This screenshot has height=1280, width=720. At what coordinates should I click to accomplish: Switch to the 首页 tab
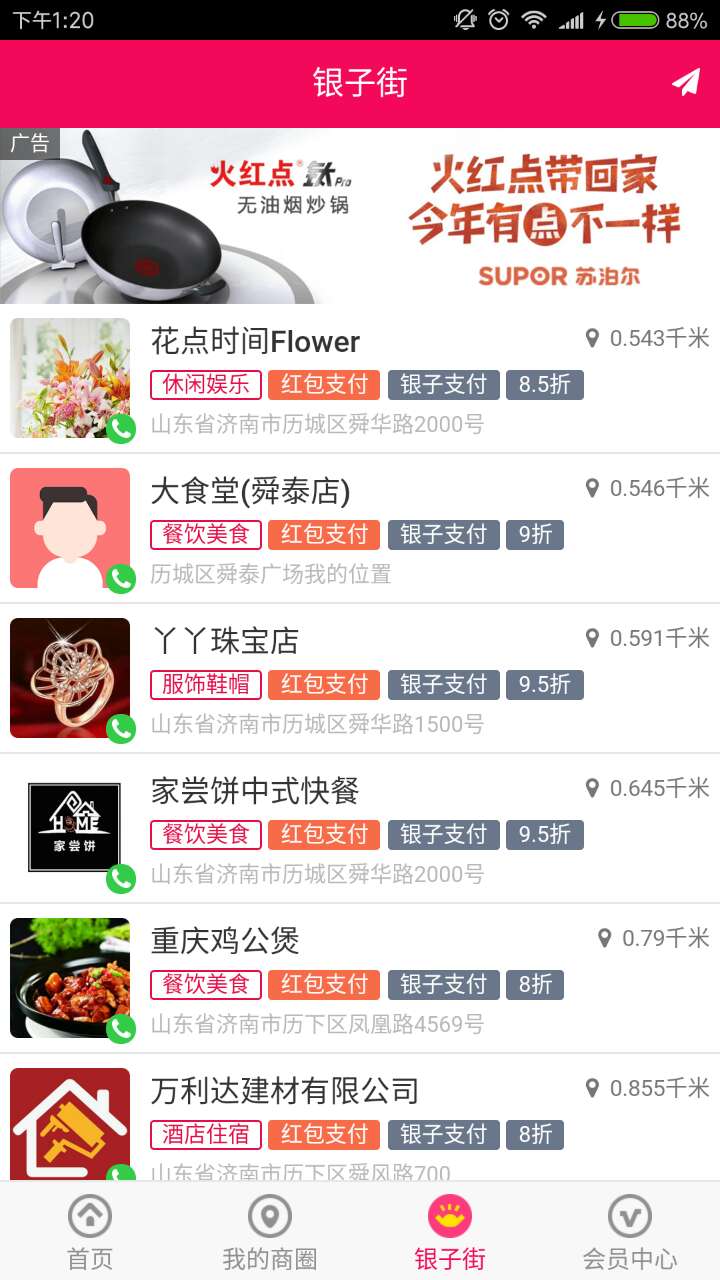[90, 1232]
